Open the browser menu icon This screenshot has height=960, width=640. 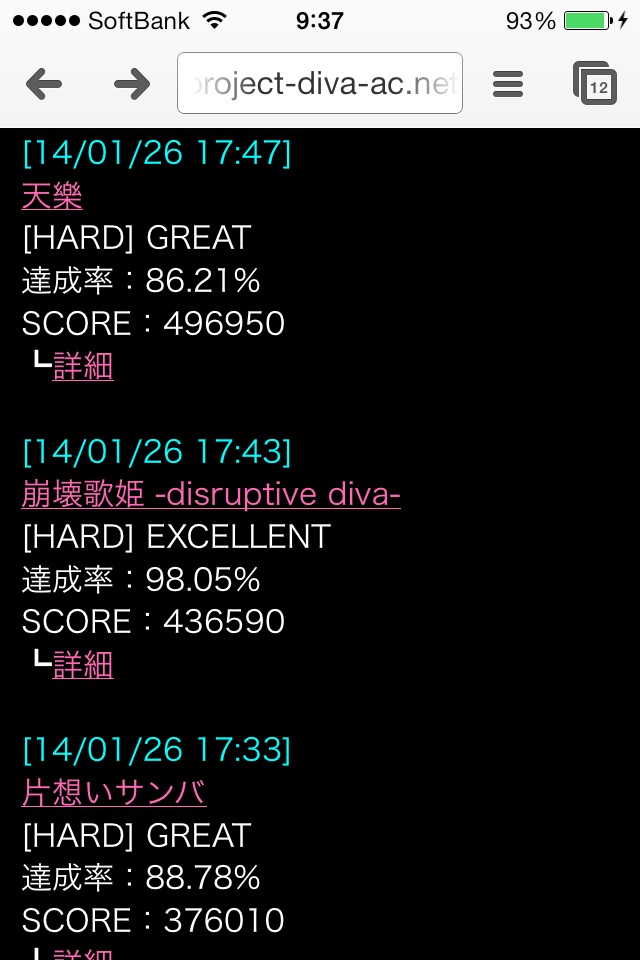508,85
